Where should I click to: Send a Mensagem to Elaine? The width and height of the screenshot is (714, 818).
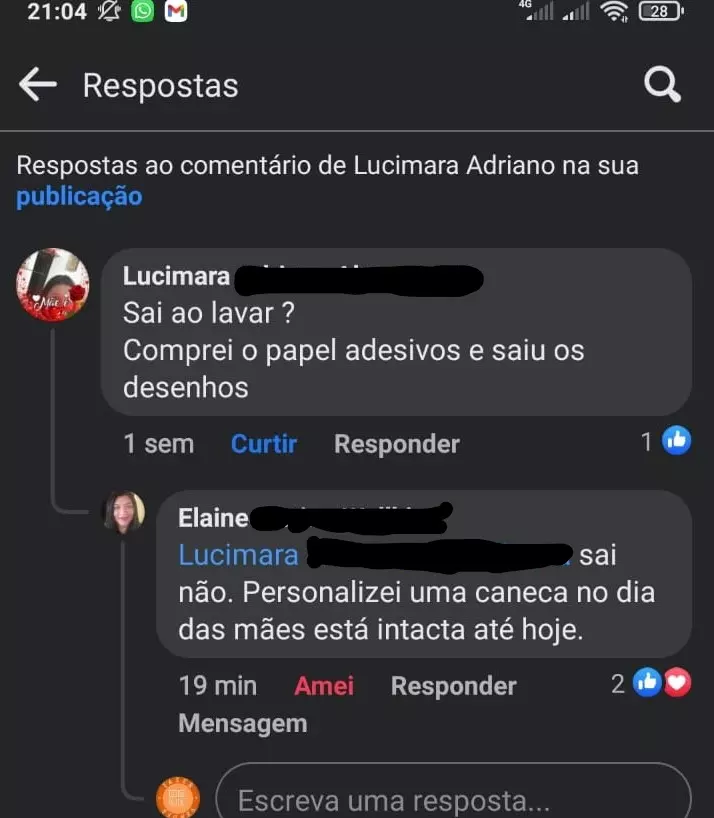(242, 723)
